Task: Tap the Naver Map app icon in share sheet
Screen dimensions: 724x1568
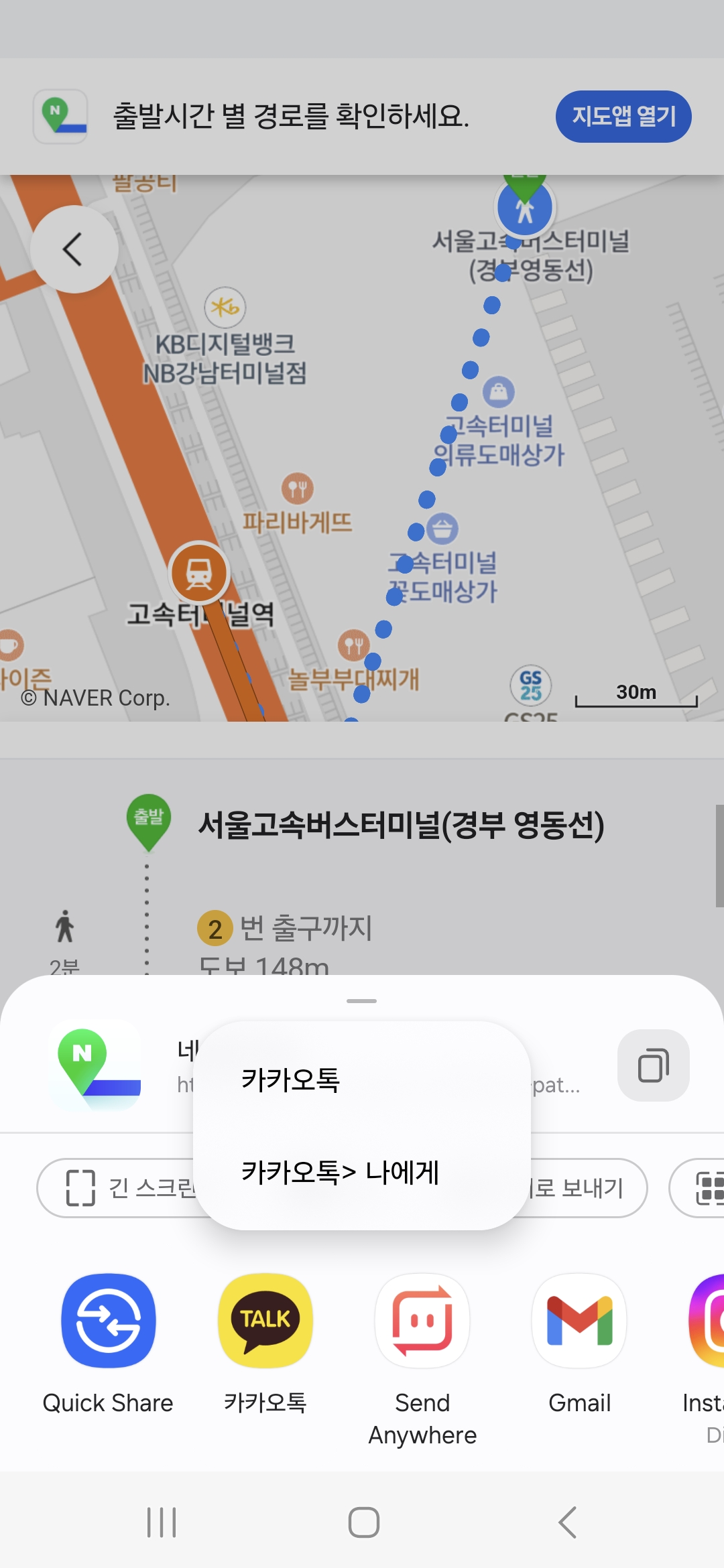Action: pos(96,1065)
